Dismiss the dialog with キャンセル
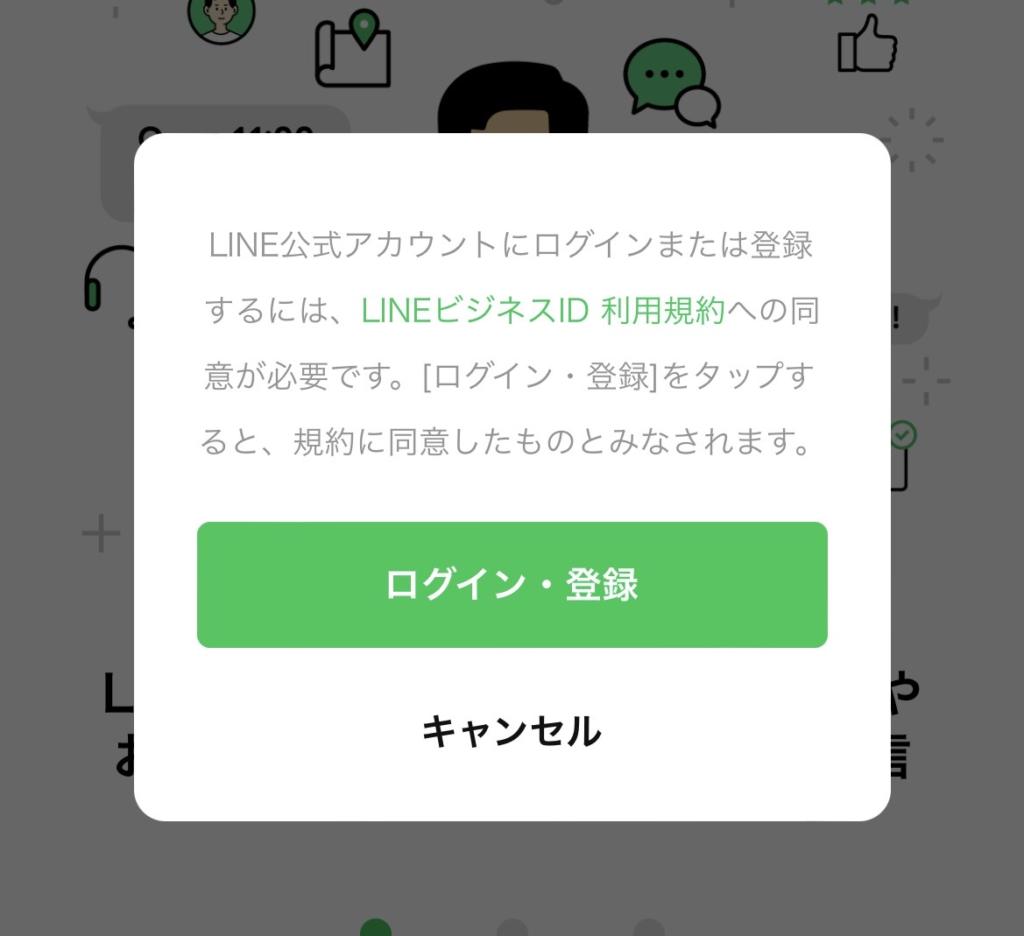Viewport: 1024px width, 936px height. 512,732
